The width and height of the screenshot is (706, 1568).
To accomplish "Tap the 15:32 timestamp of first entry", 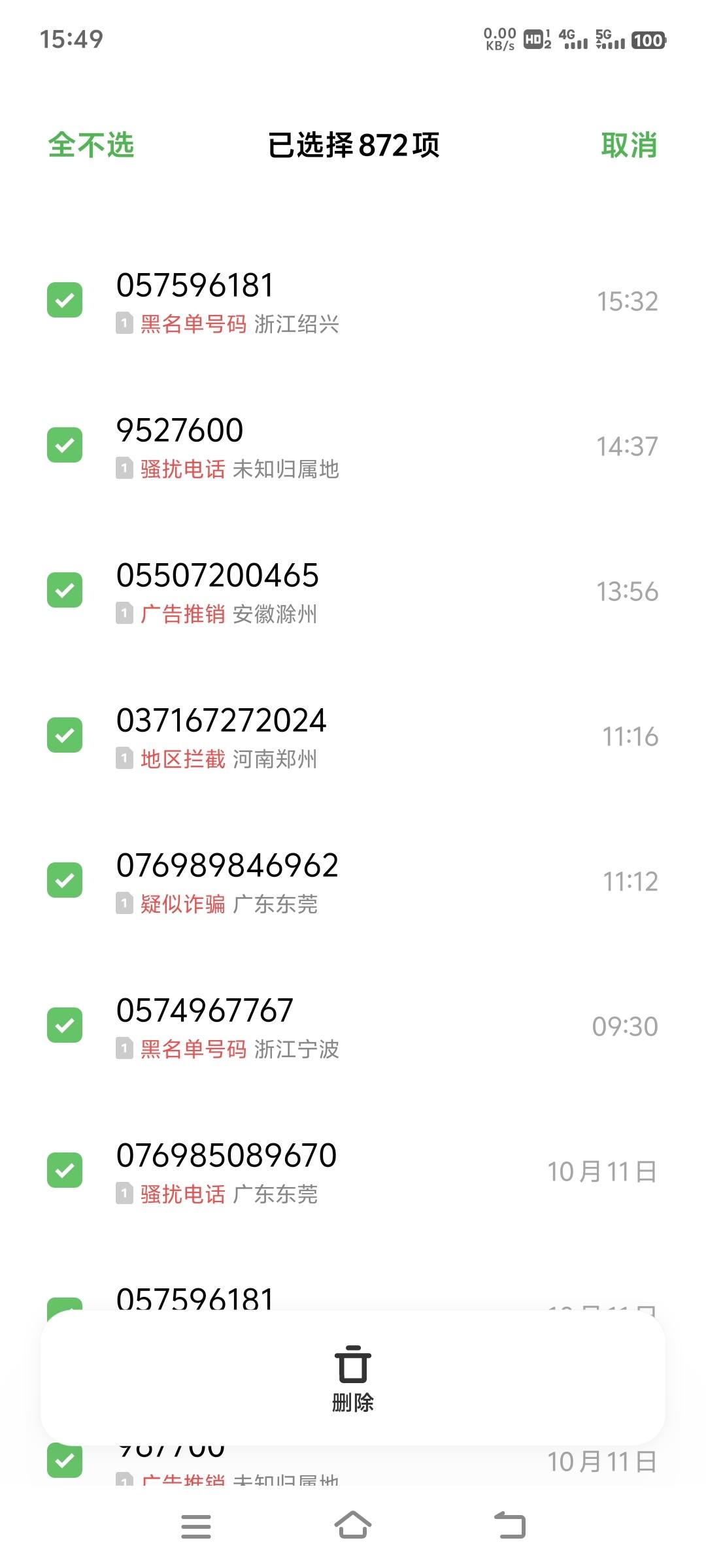I will pyautogui.click(x=626, y=301).
